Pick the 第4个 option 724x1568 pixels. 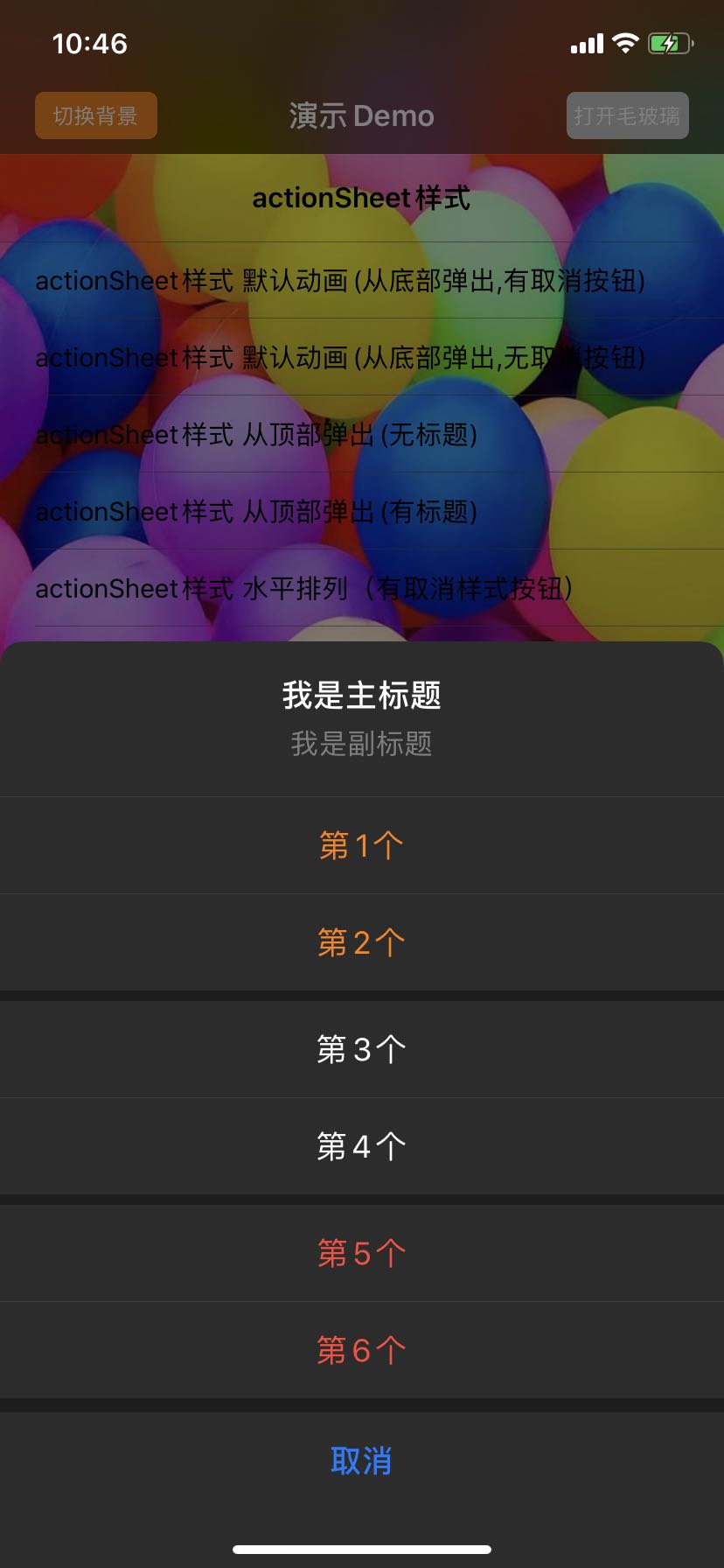click(x=362, y=1146)
